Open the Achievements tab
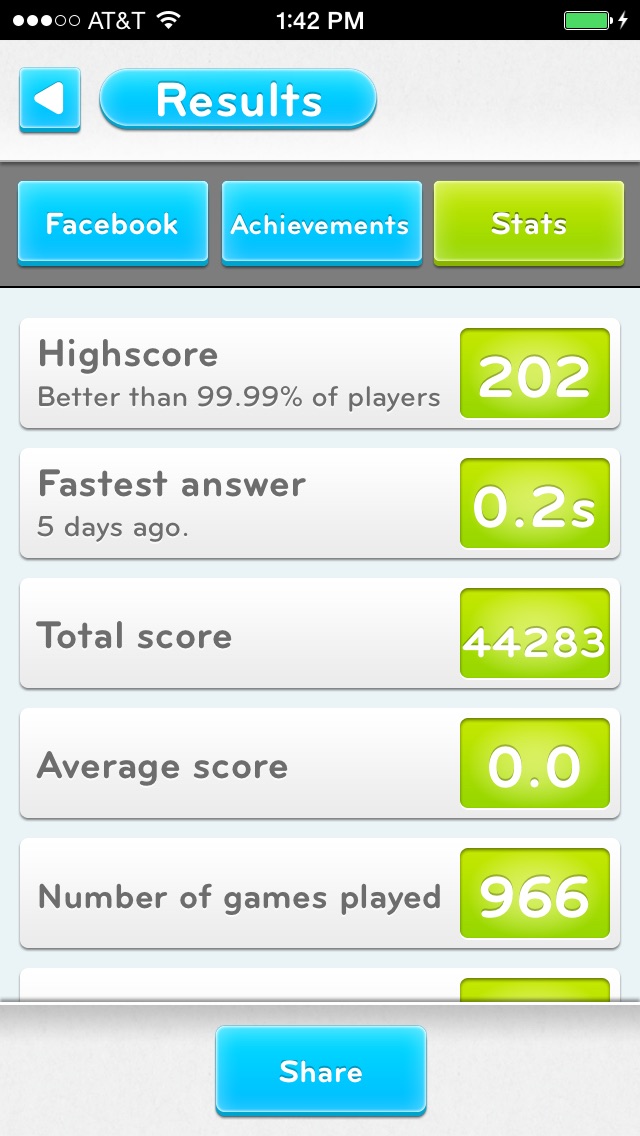 click(x=320, y=224)
